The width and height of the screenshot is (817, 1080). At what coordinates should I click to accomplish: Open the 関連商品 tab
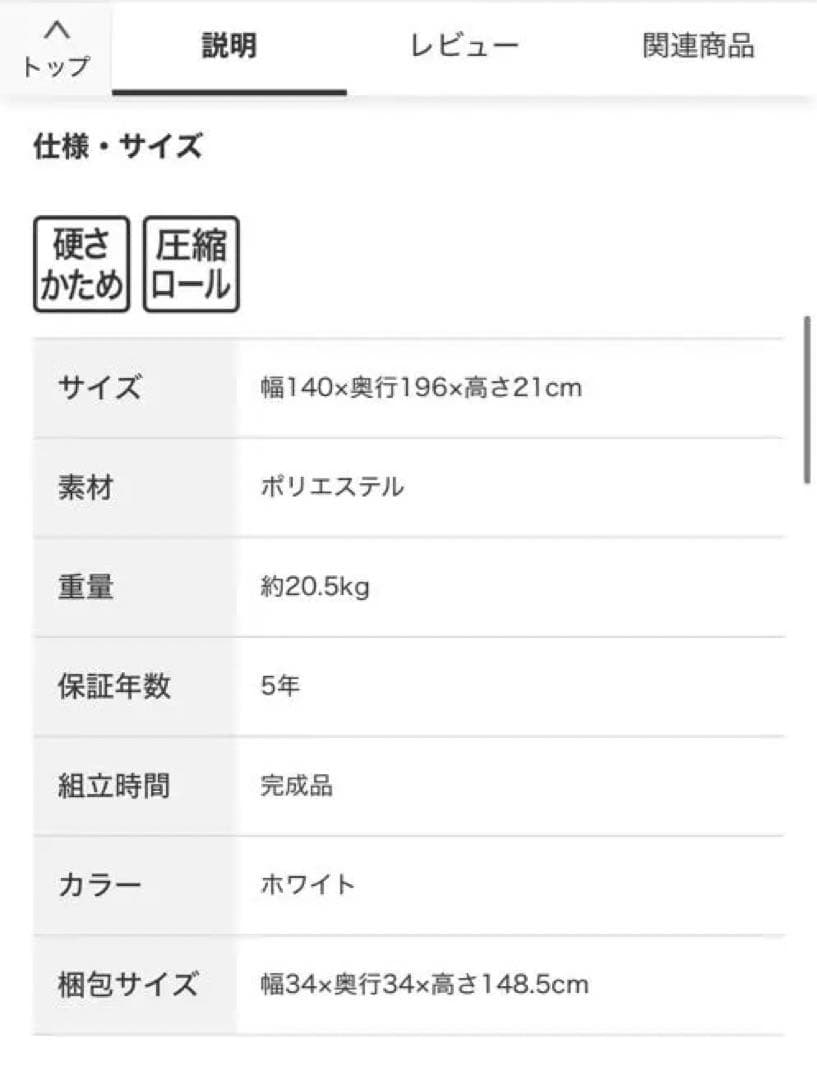point(698,47)
